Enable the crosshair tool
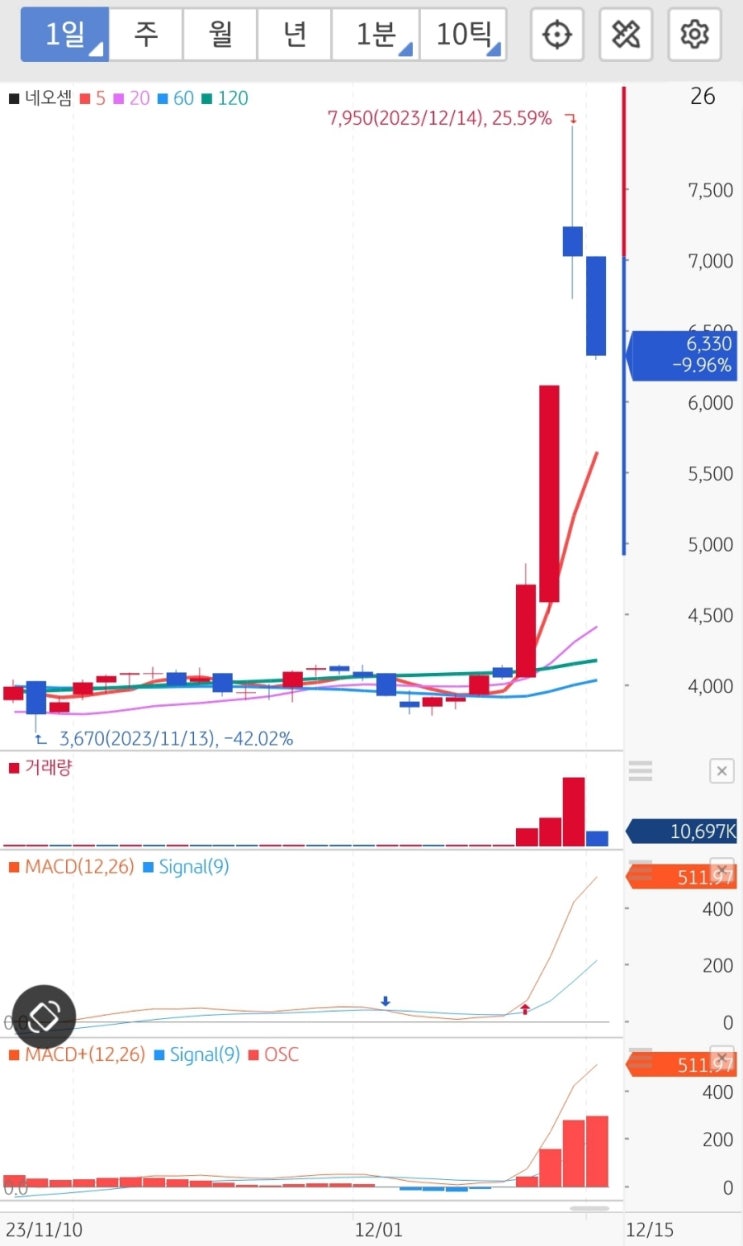Screen dimensions: 743x1246 557,35
